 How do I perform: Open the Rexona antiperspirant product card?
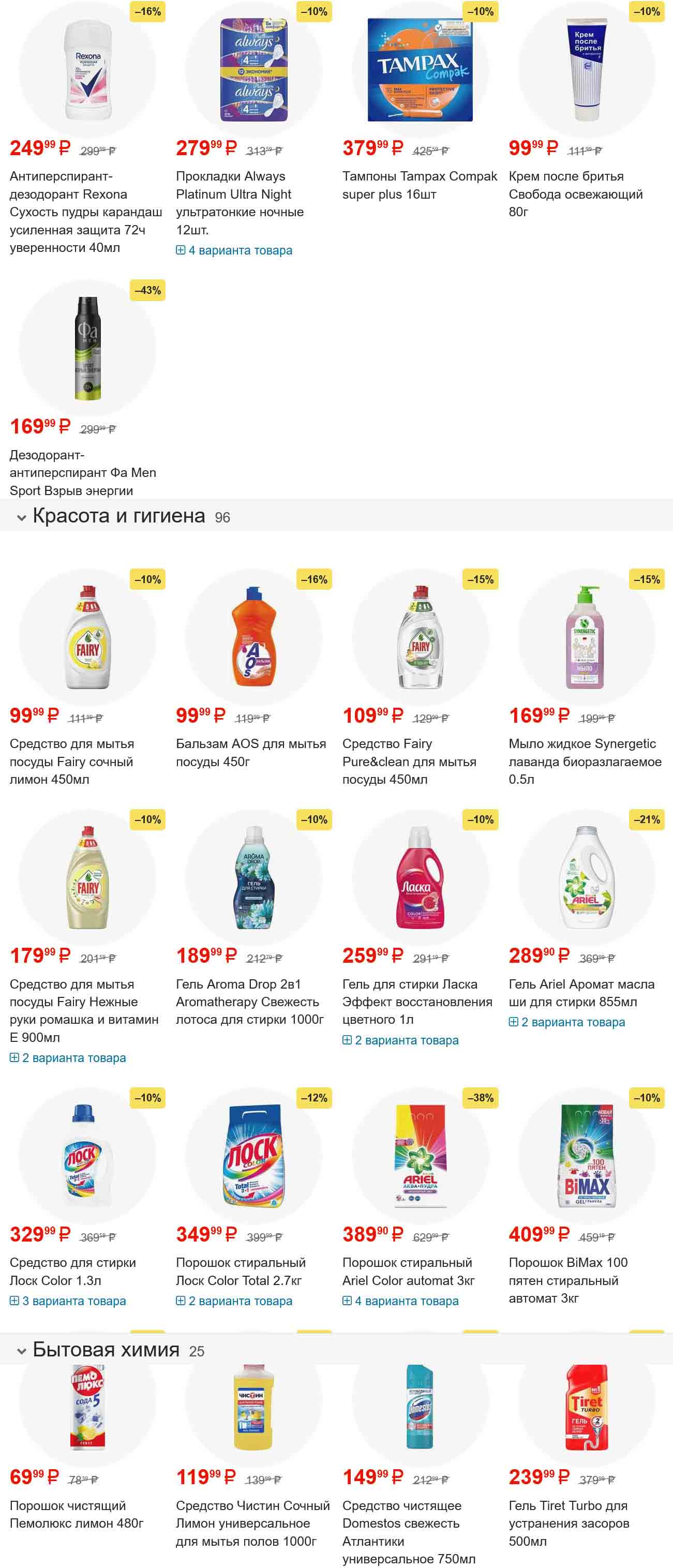(x=85, y=211)
